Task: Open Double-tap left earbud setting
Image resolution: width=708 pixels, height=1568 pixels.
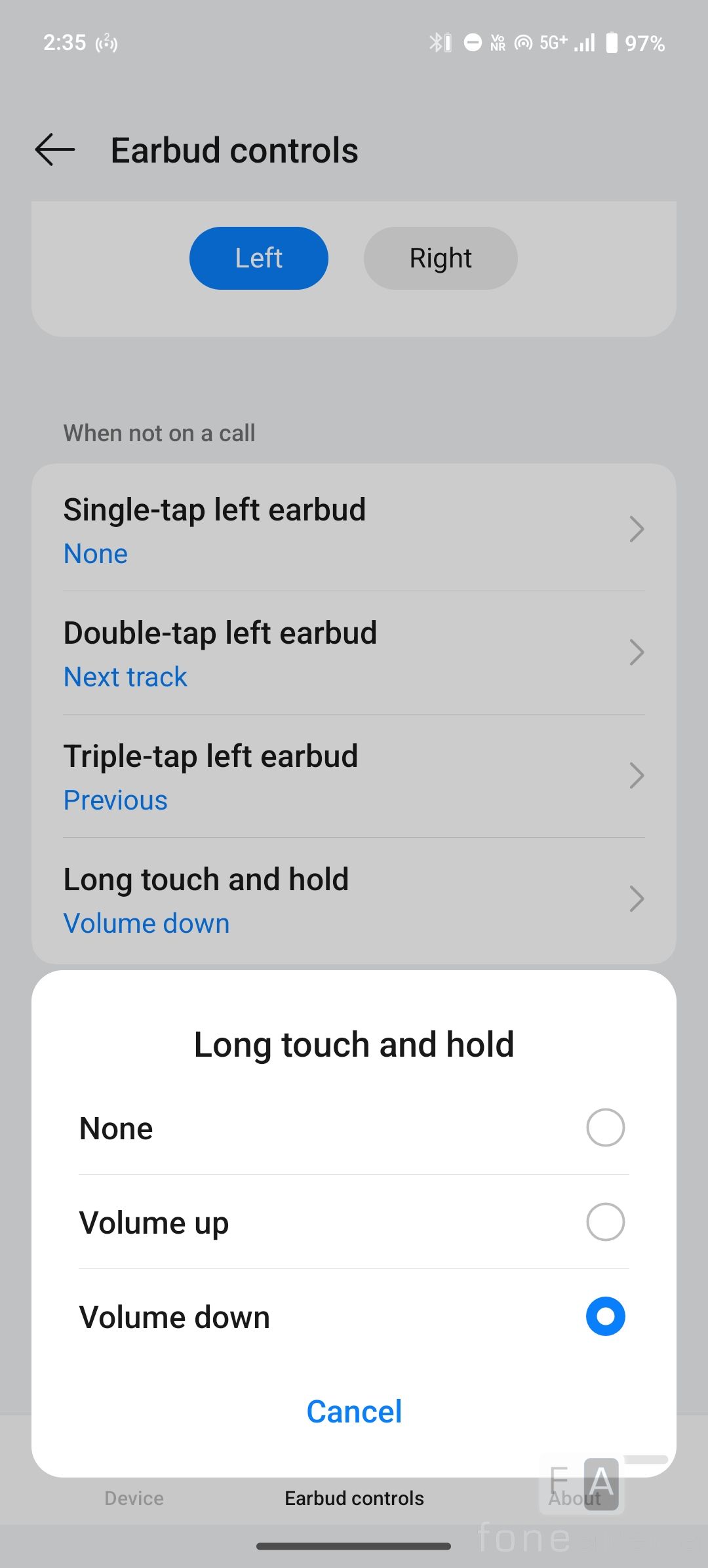Action: [x=354, y=653]
